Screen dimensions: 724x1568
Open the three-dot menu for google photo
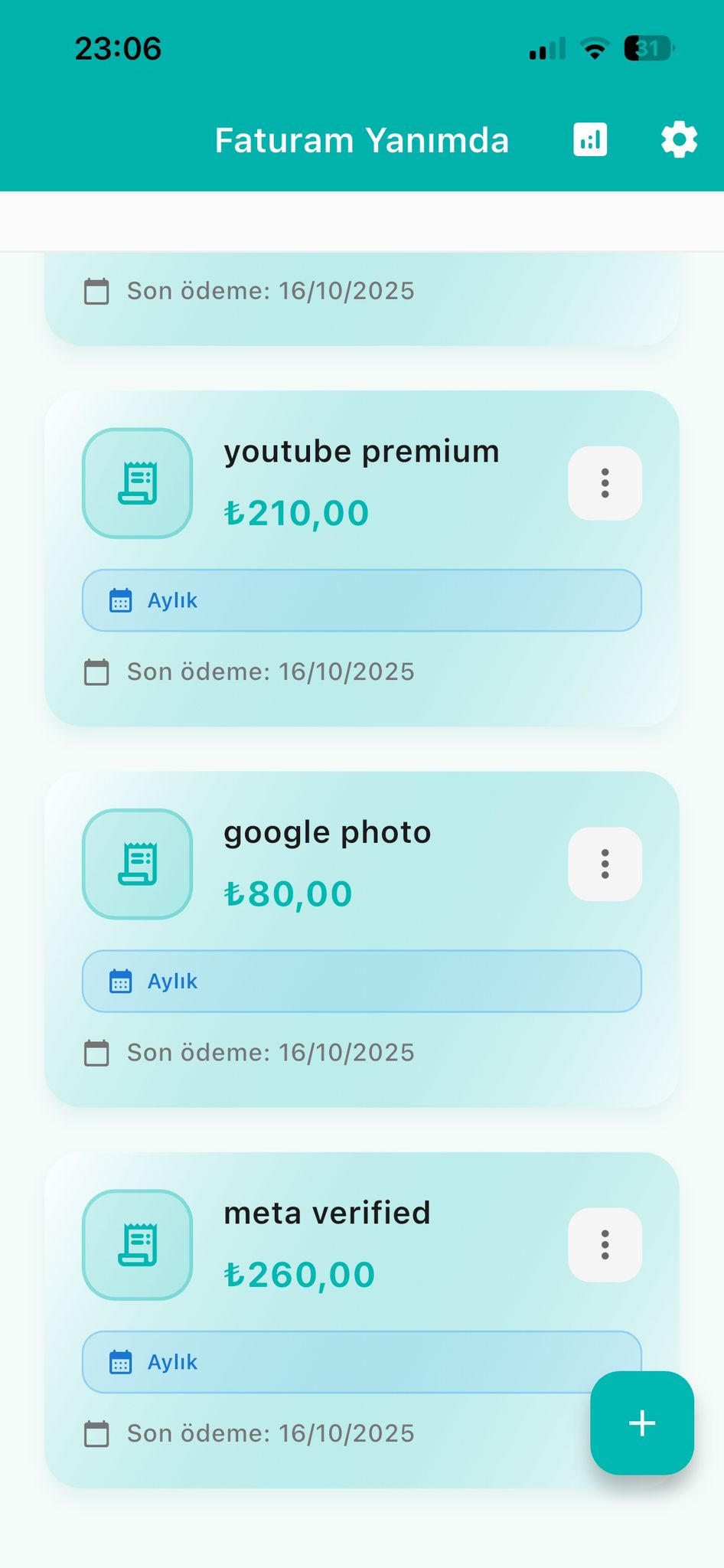click(605, 863)
